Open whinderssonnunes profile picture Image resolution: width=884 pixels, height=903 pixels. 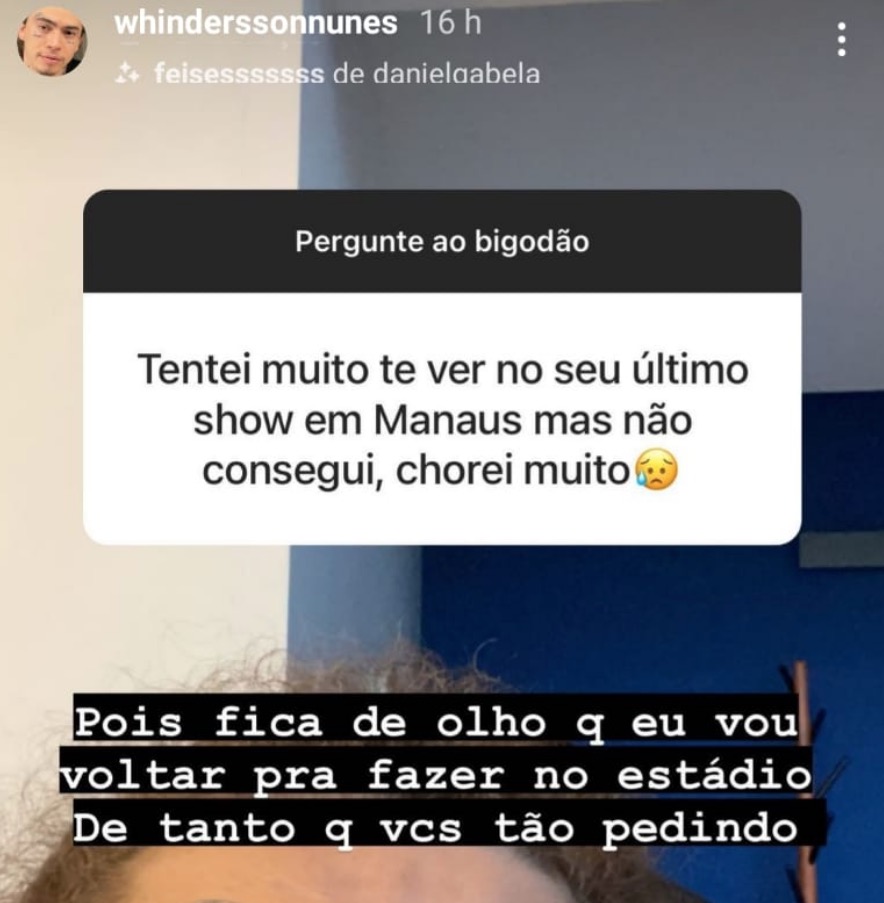52,41
